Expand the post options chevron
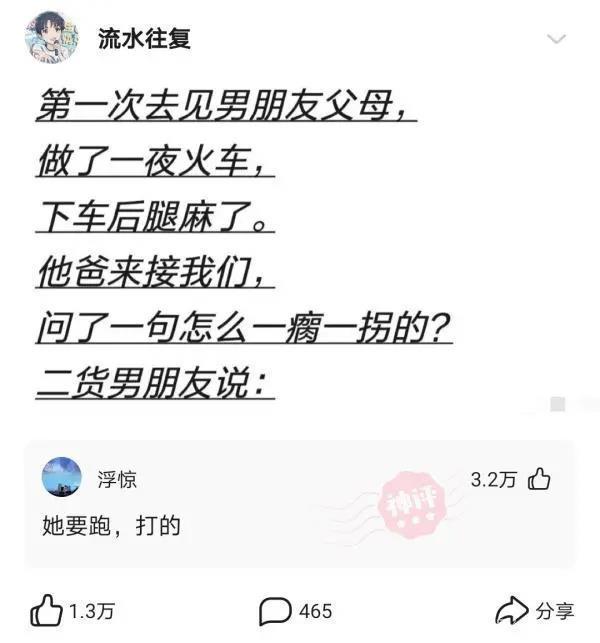This screenshot has width=600, height=643. (x=557, y=39)
